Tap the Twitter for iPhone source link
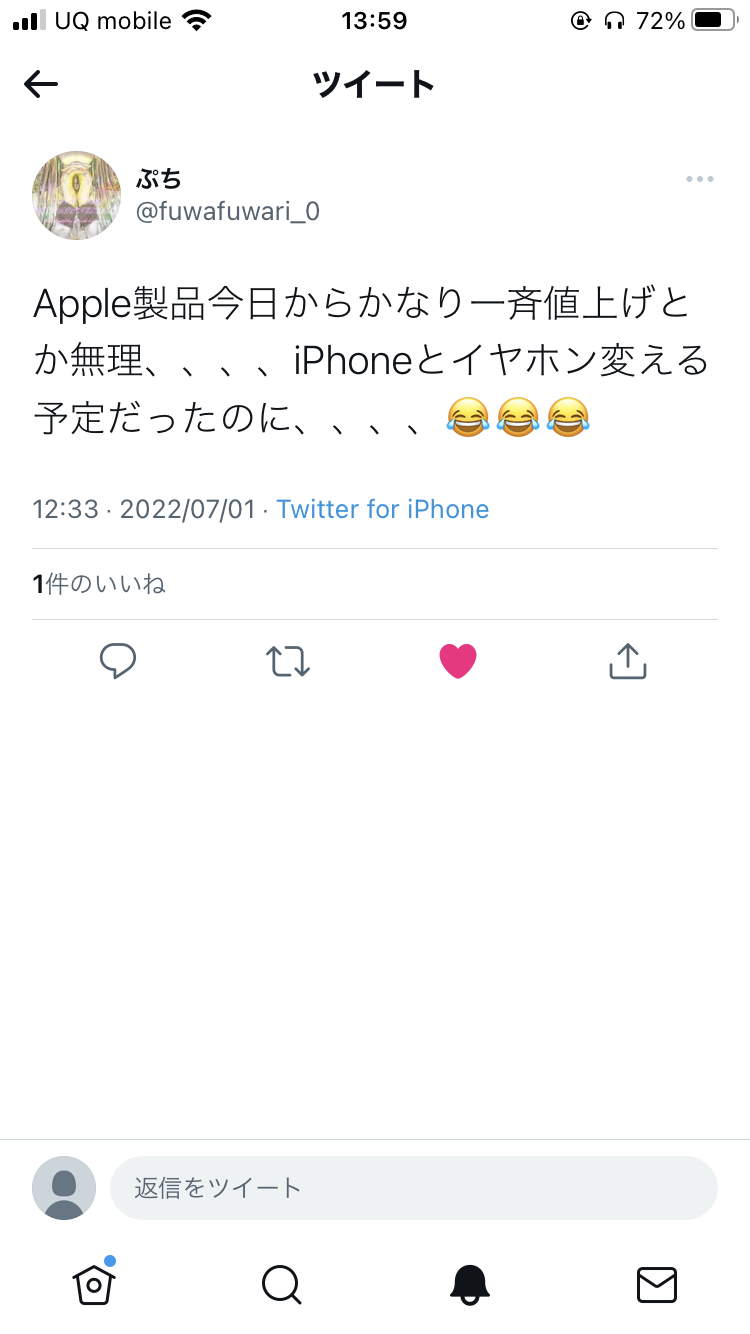This screenshot has width=750, height=1334. pyautogui.click(x=383, y=509)
